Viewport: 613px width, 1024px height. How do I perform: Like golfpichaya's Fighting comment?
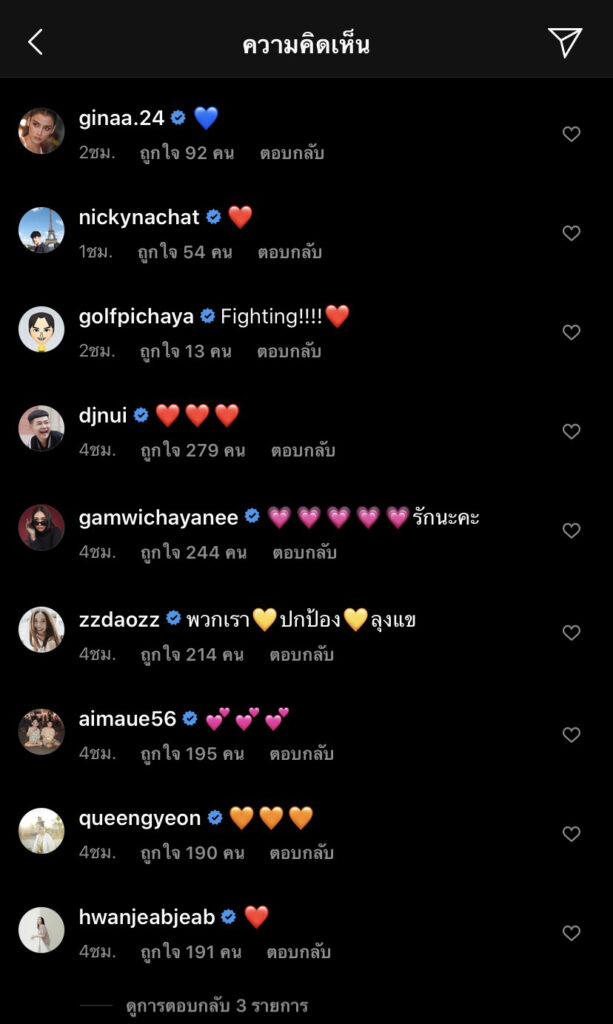point(571,332)
